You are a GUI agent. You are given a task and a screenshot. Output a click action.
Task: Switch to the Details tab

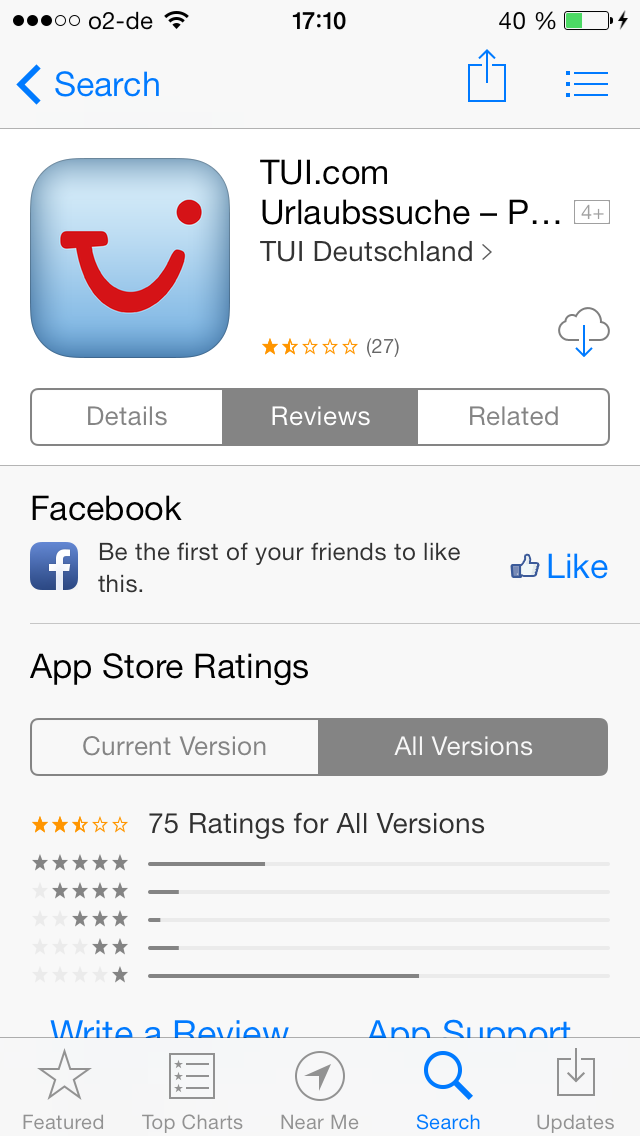pos(127,417)
